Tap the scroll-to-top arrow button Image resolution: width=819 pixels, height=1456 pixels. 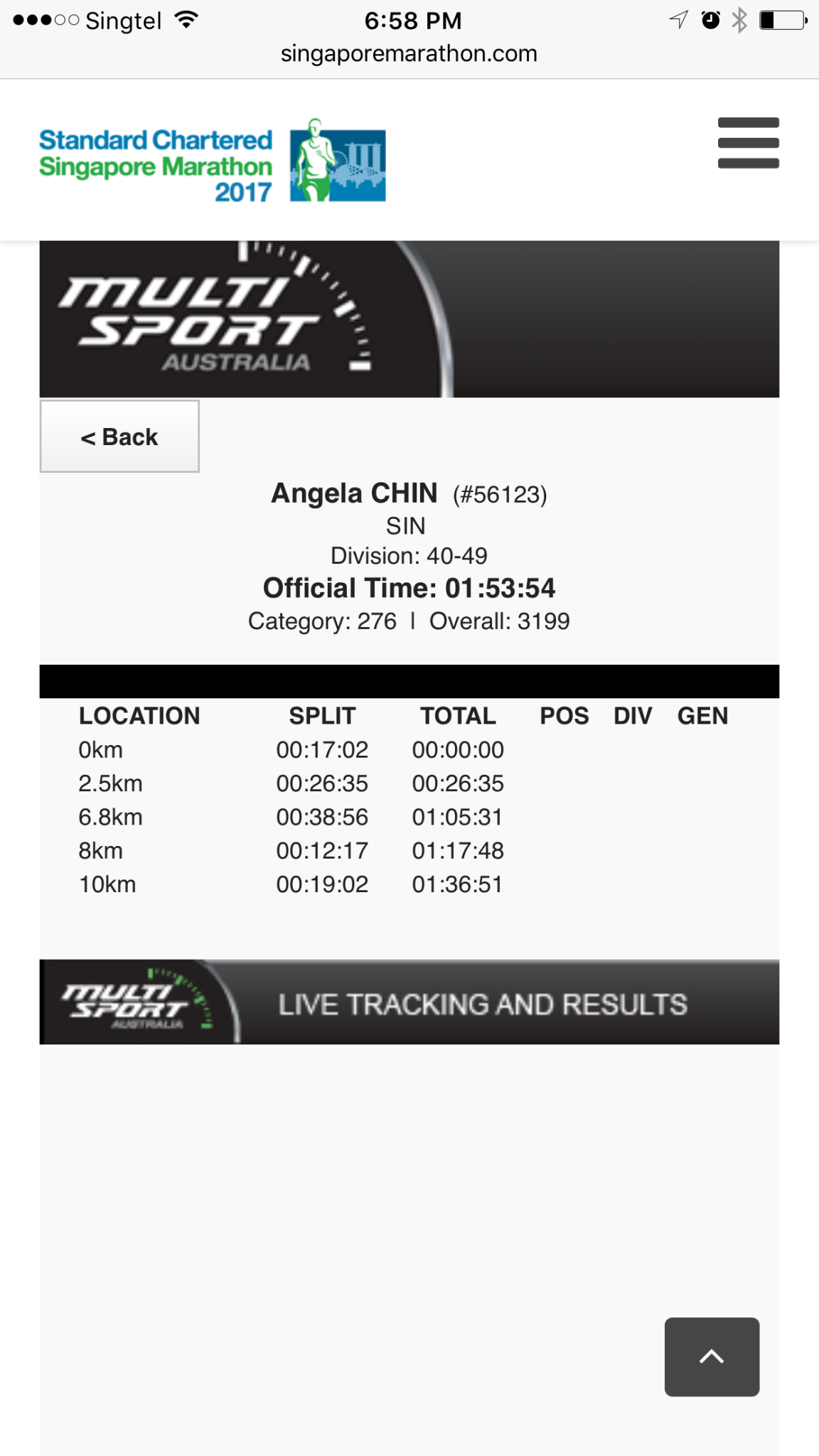click(x=712, y=1356)
